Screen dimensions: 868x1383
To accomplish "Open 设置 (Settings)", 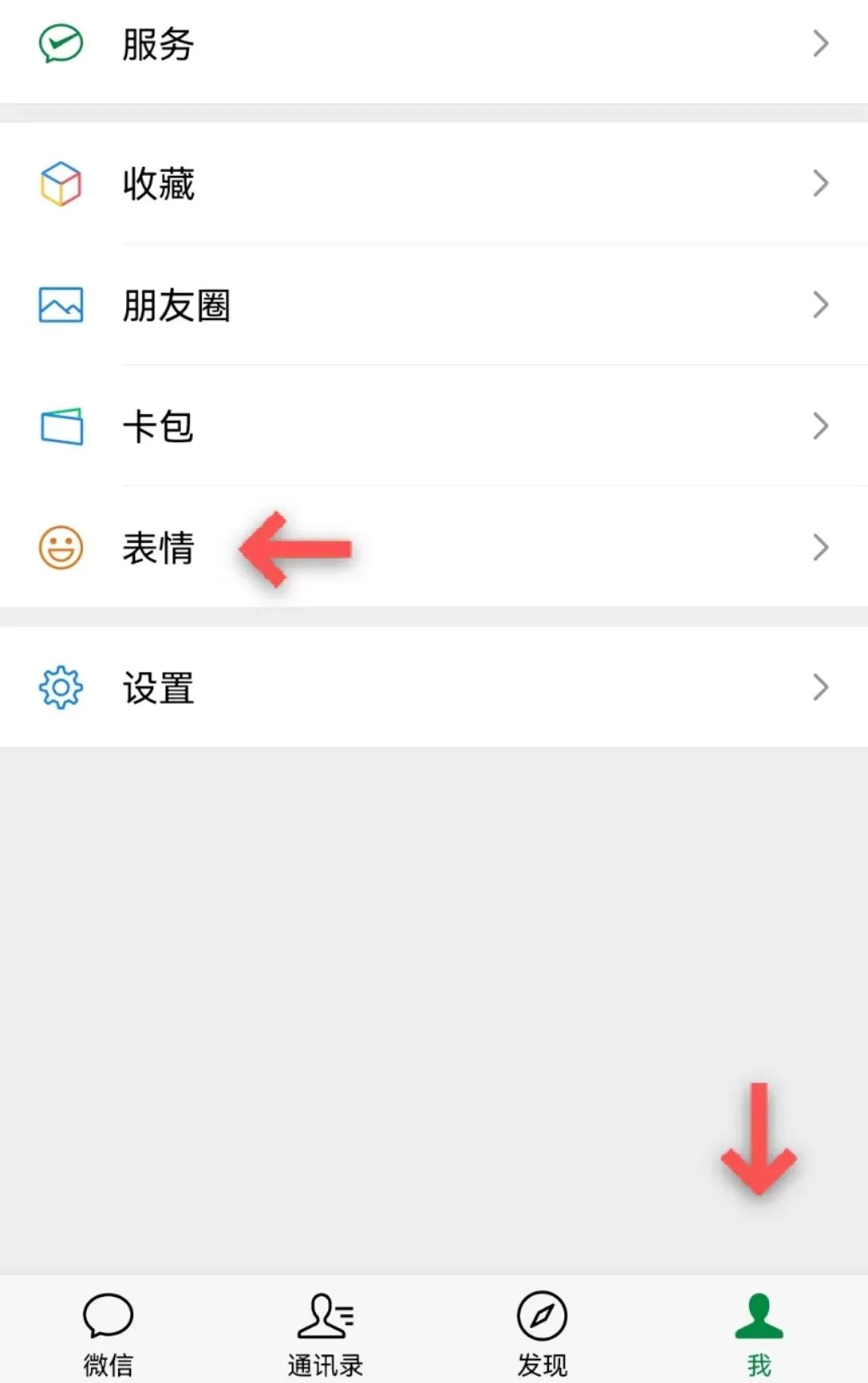I will [434, 688].
